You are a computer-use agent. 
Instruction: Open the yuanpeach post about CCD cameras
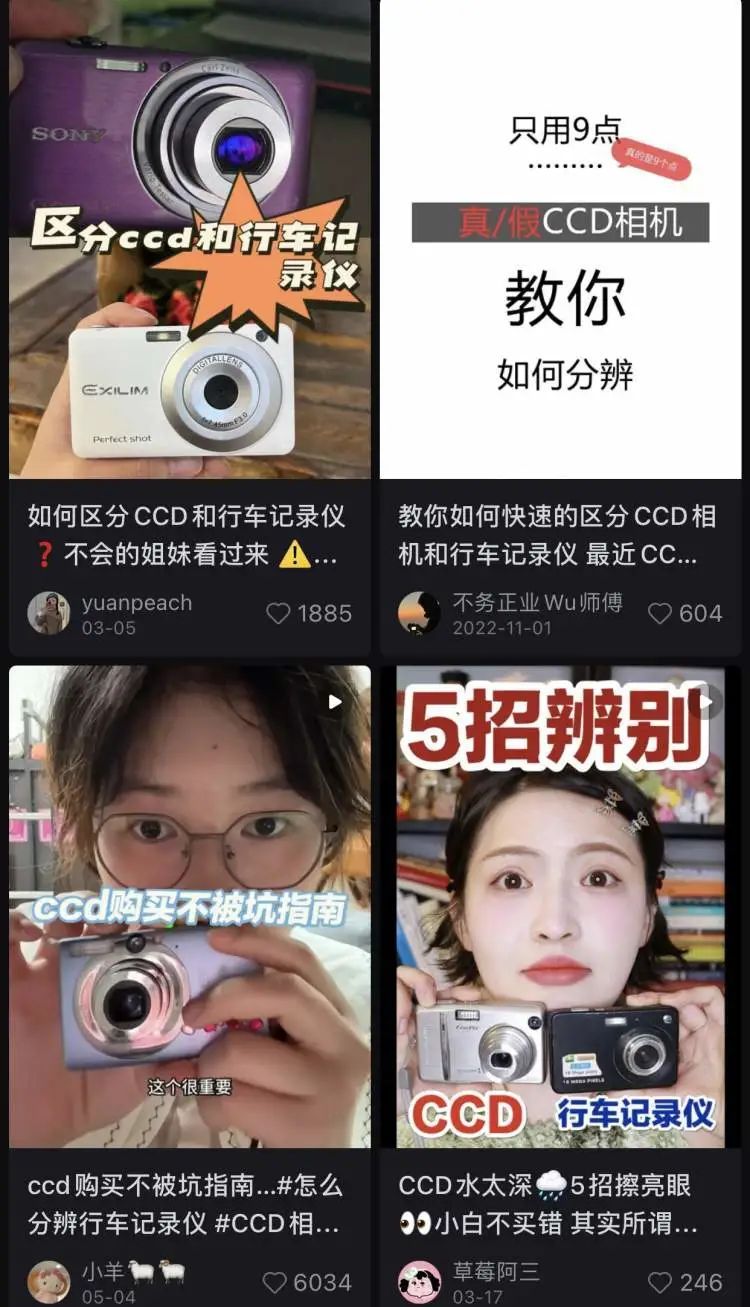click(x=189, y=240)
